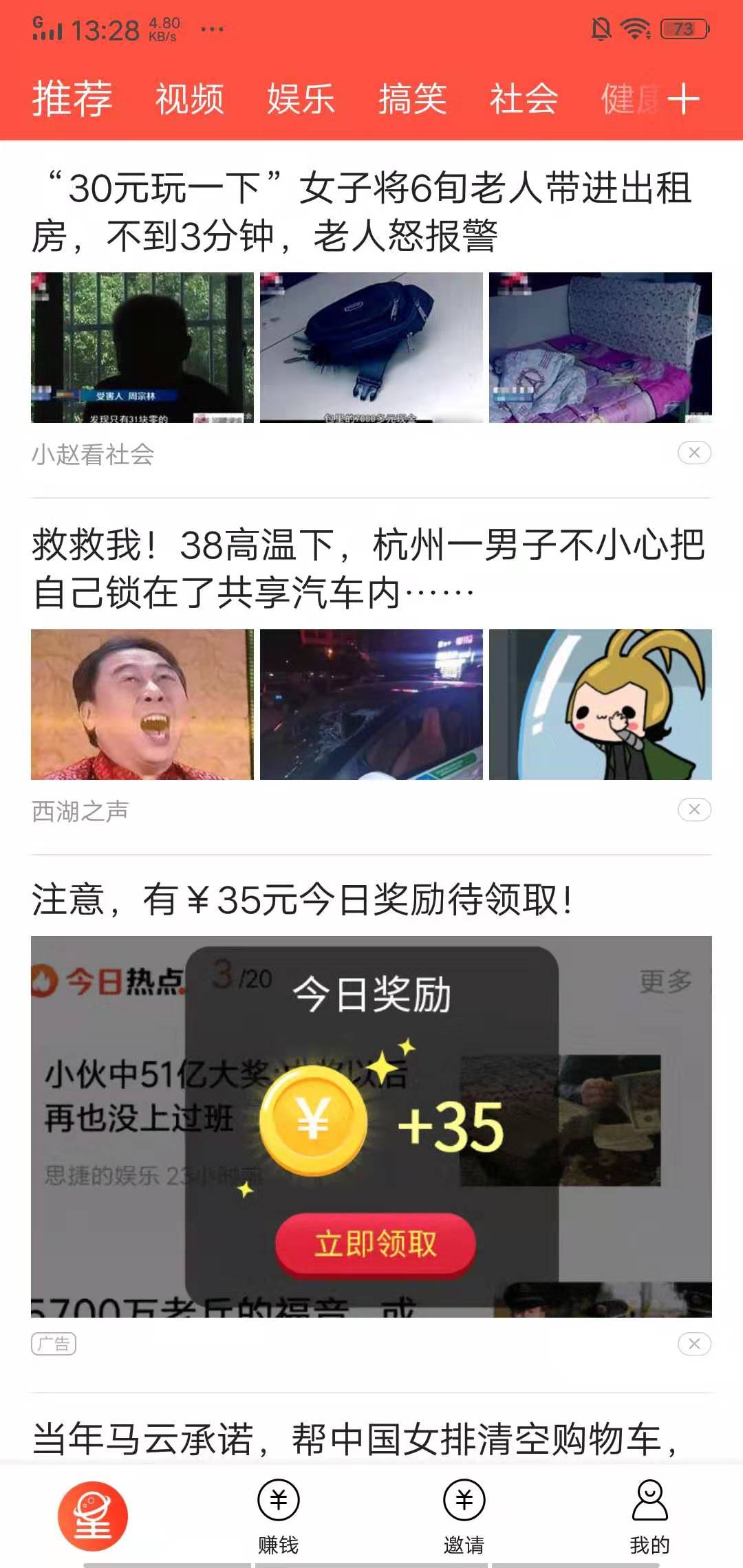The width and height of the screenshot is (743, 1568).
Task: Switch to the 视频 tab
Action: (189, 100)
